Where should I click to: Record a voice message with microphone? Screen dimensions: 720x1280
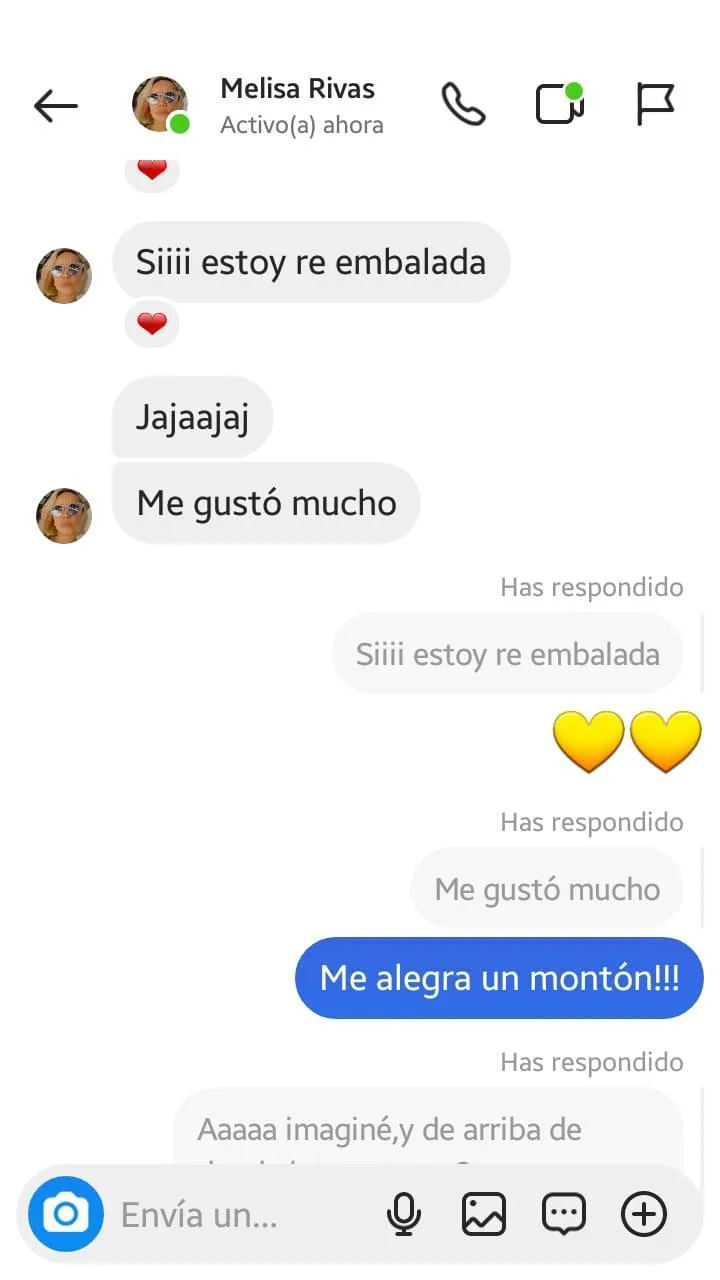click(x=404, y=1215)
